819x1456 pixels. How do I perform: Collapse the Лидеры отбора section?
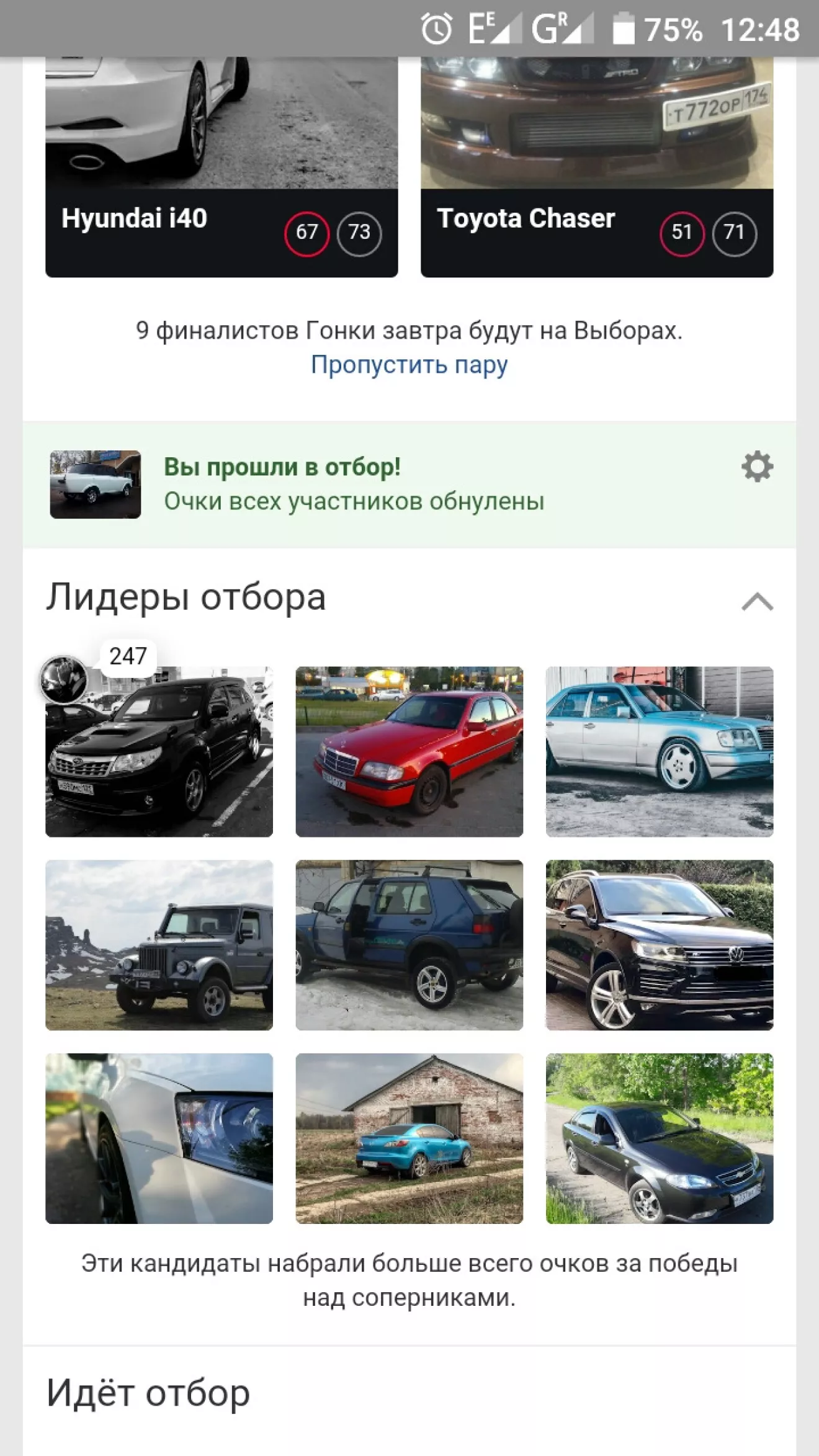coord(757,601)
